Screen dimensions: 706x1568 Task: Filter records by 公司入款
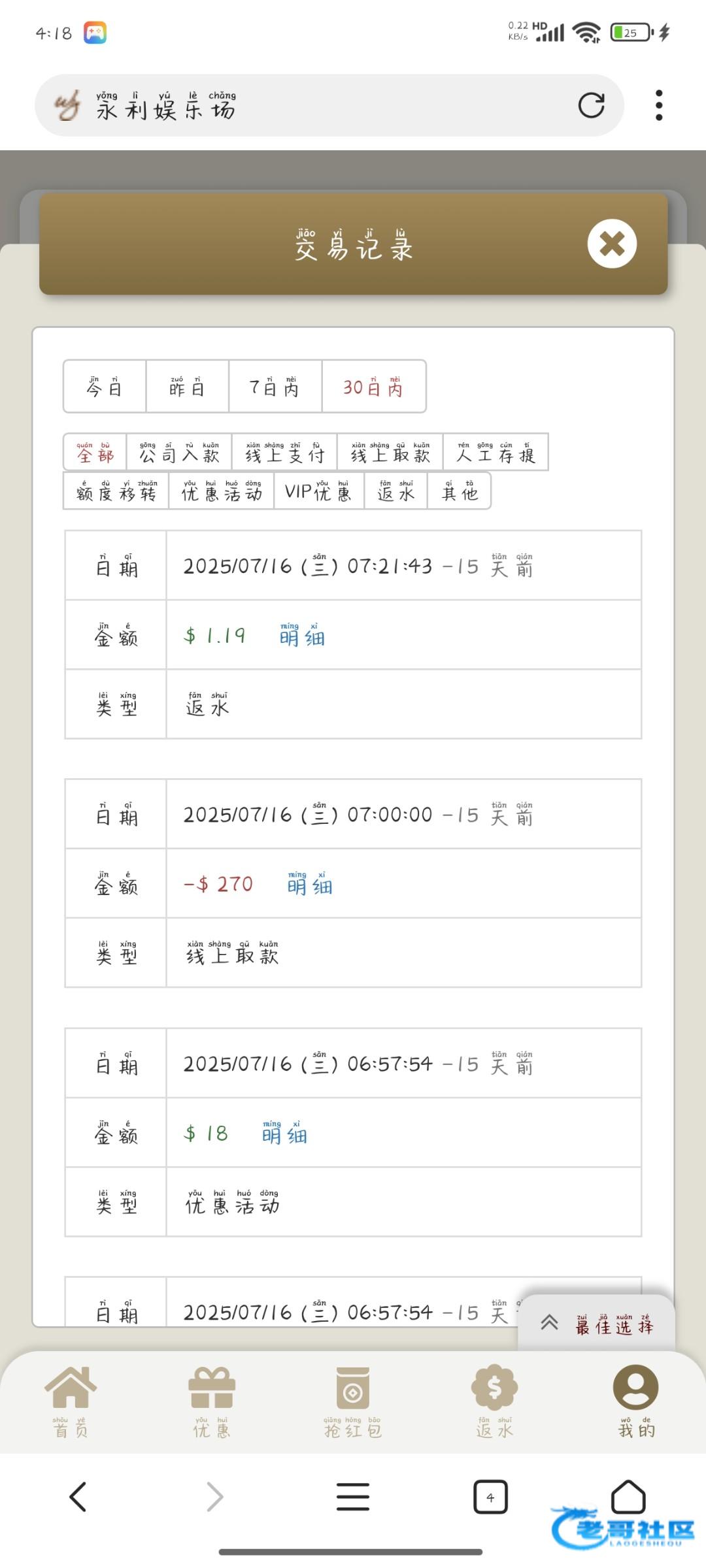tap(179, 452)
